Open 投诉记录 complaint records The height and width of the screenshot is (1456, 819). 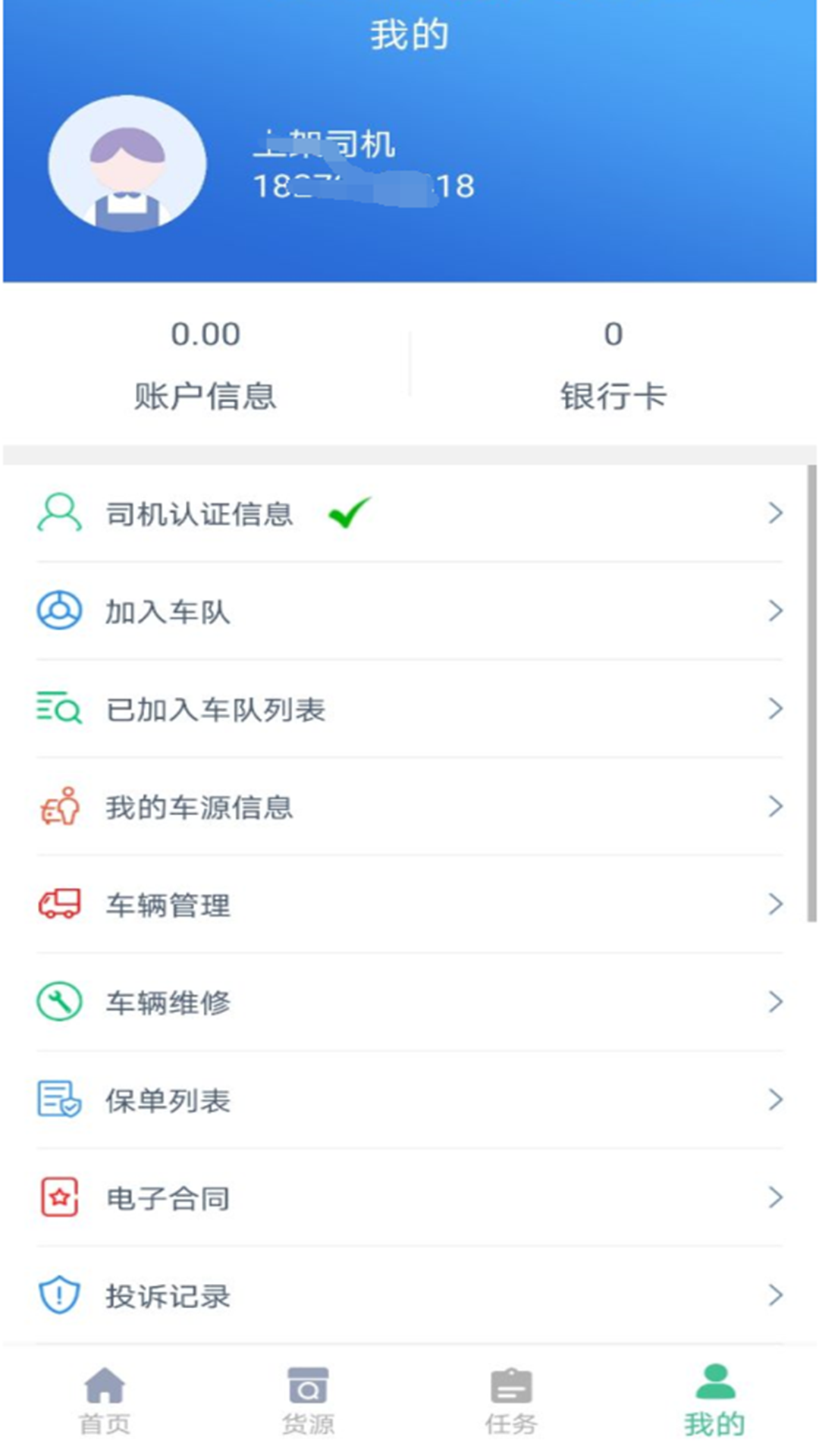409,1296
